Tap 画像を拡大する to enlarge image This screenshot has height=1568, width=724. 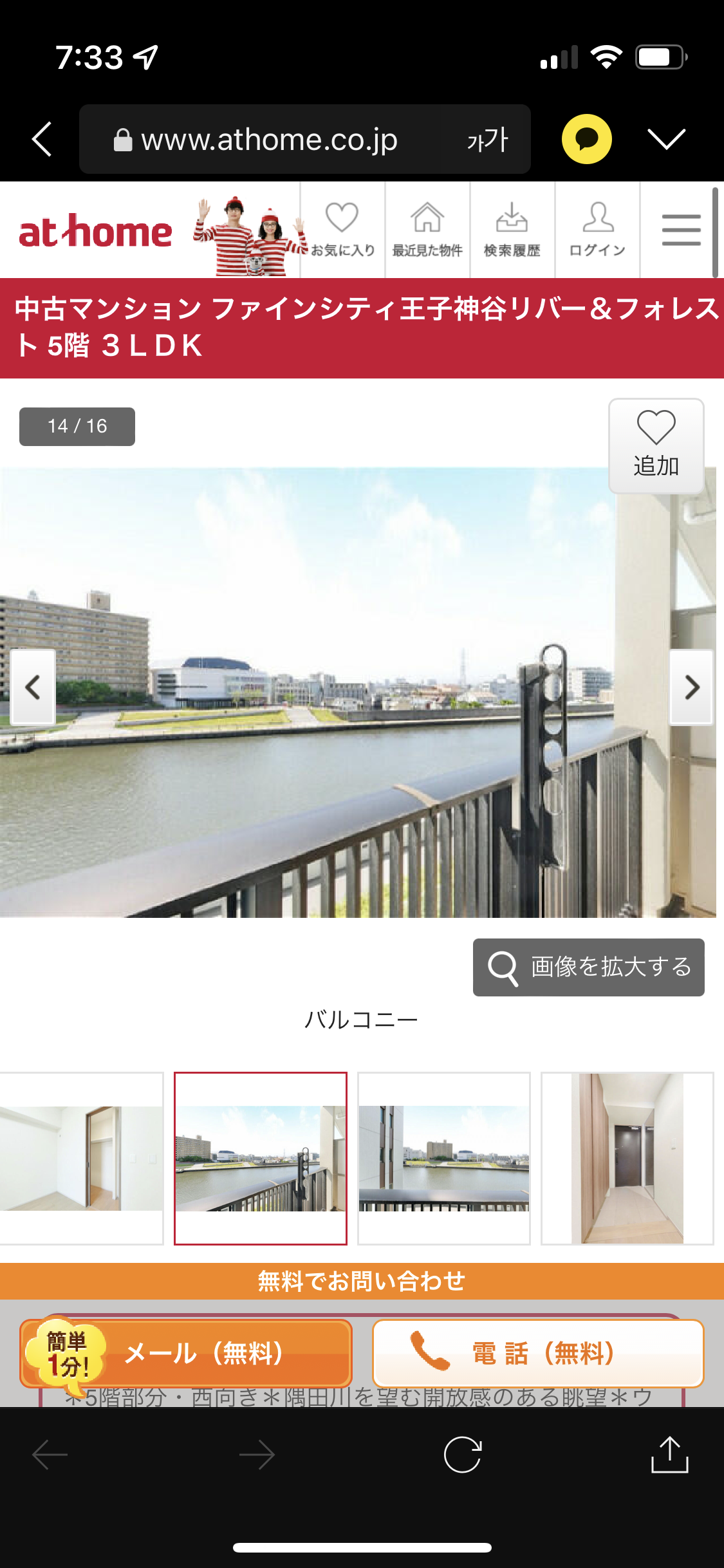point(588,967)
